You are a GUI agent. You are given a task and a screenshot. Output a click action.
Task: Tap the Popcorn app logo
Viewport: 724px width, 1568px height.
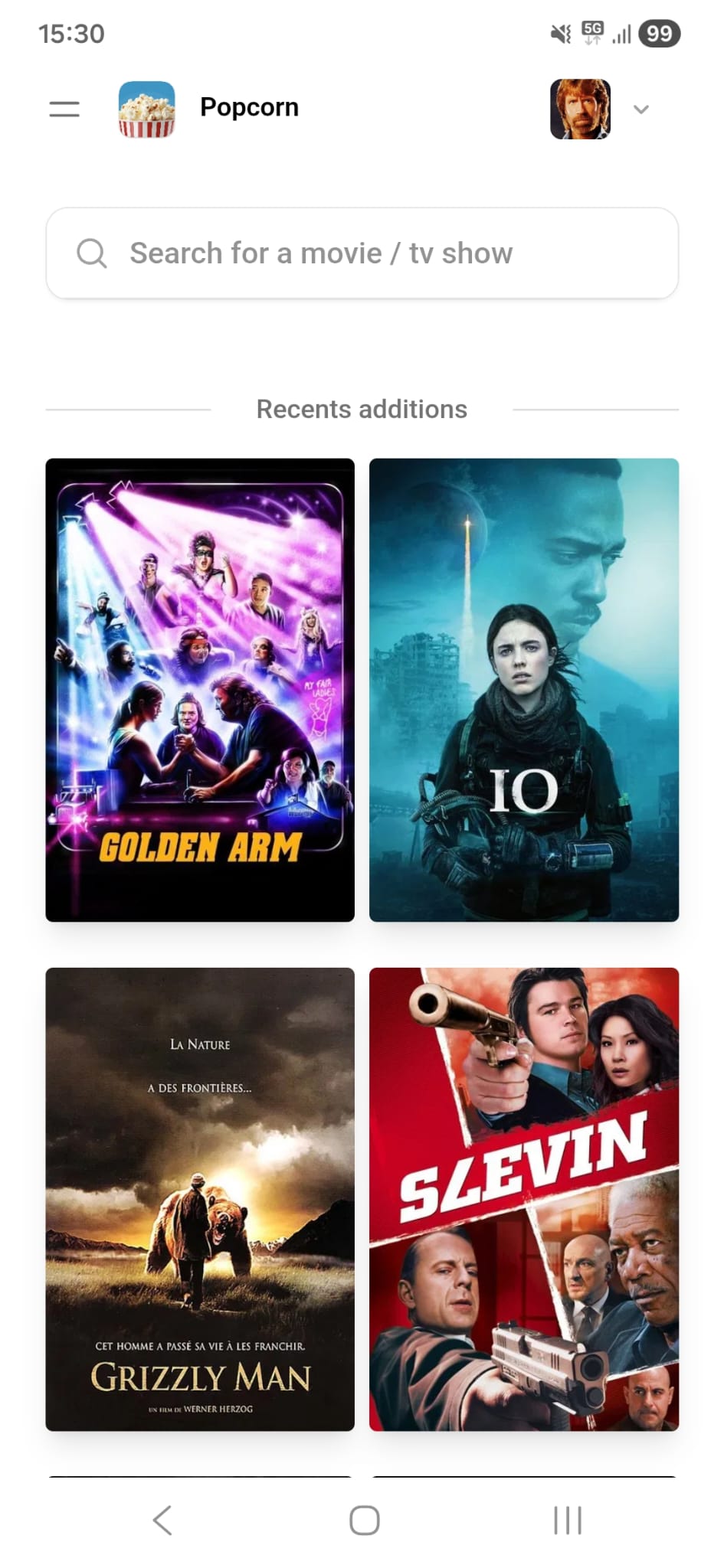148,109
